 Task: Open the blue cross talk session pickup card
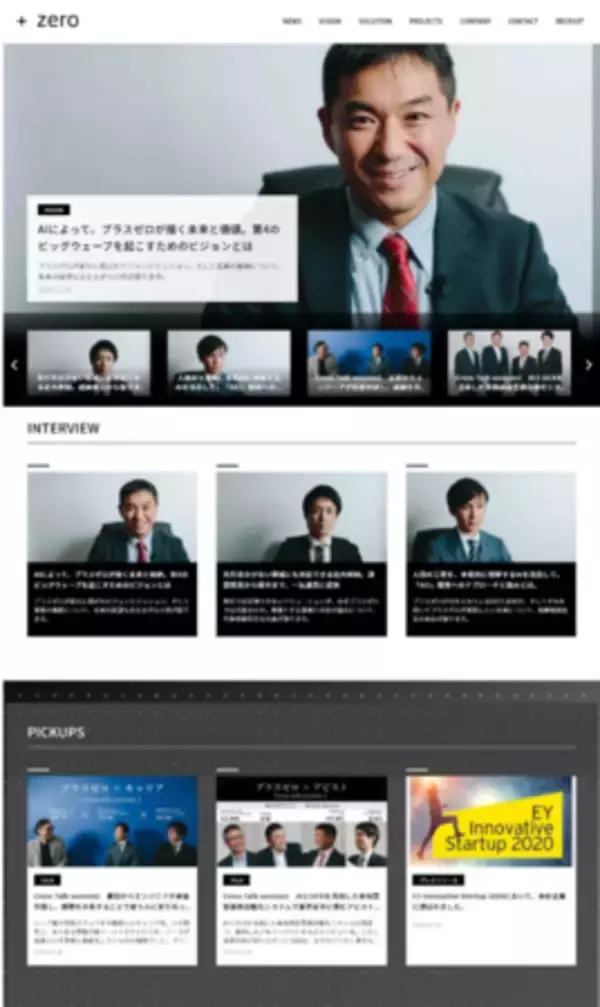point(112,868)
